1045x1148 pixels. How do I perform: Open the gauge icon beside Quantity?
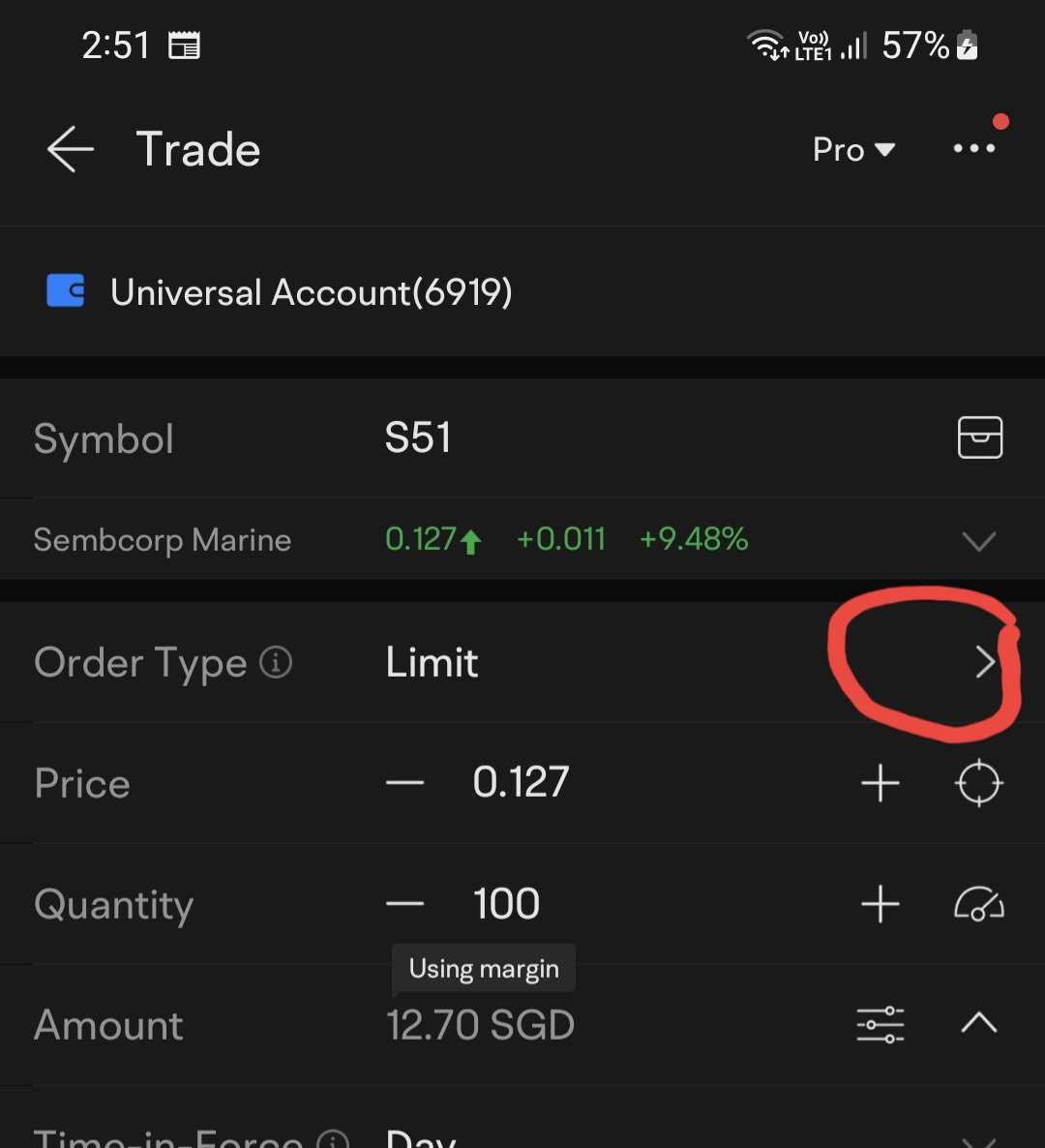tap(978, 904)
